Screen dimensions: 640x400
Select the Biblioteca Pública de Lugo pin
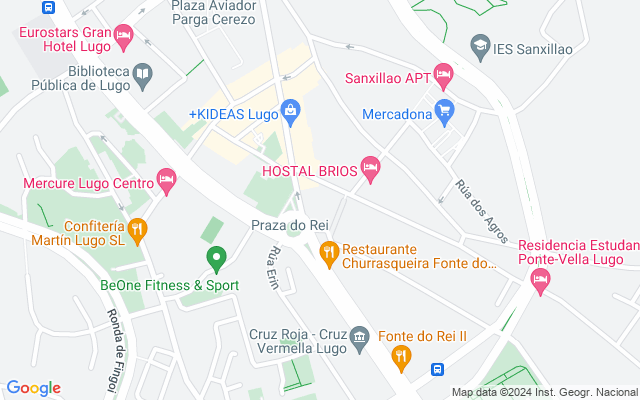(143, 73)
